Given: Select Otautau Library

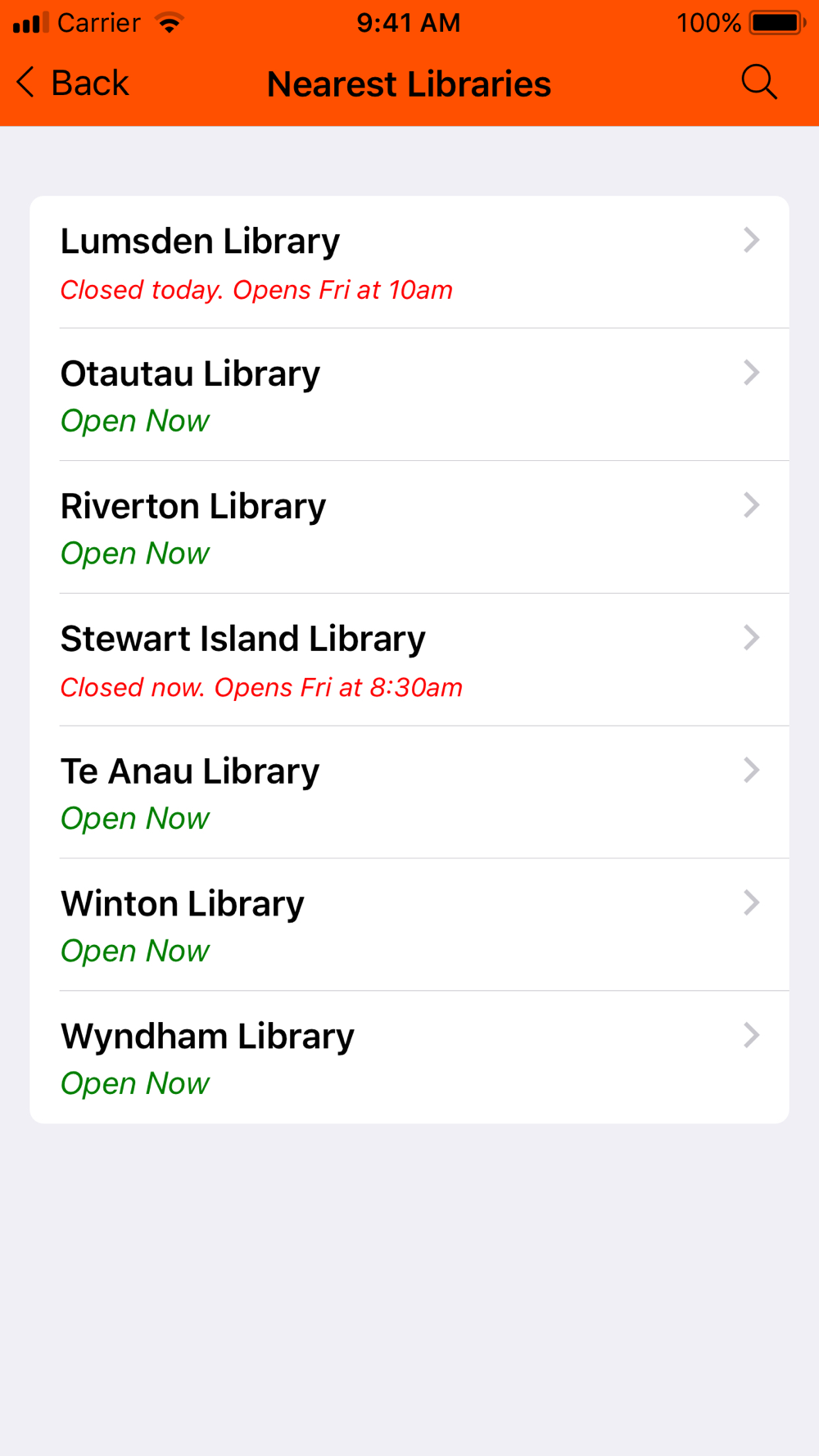Looking at the screenshot, I should coord(409,395).
